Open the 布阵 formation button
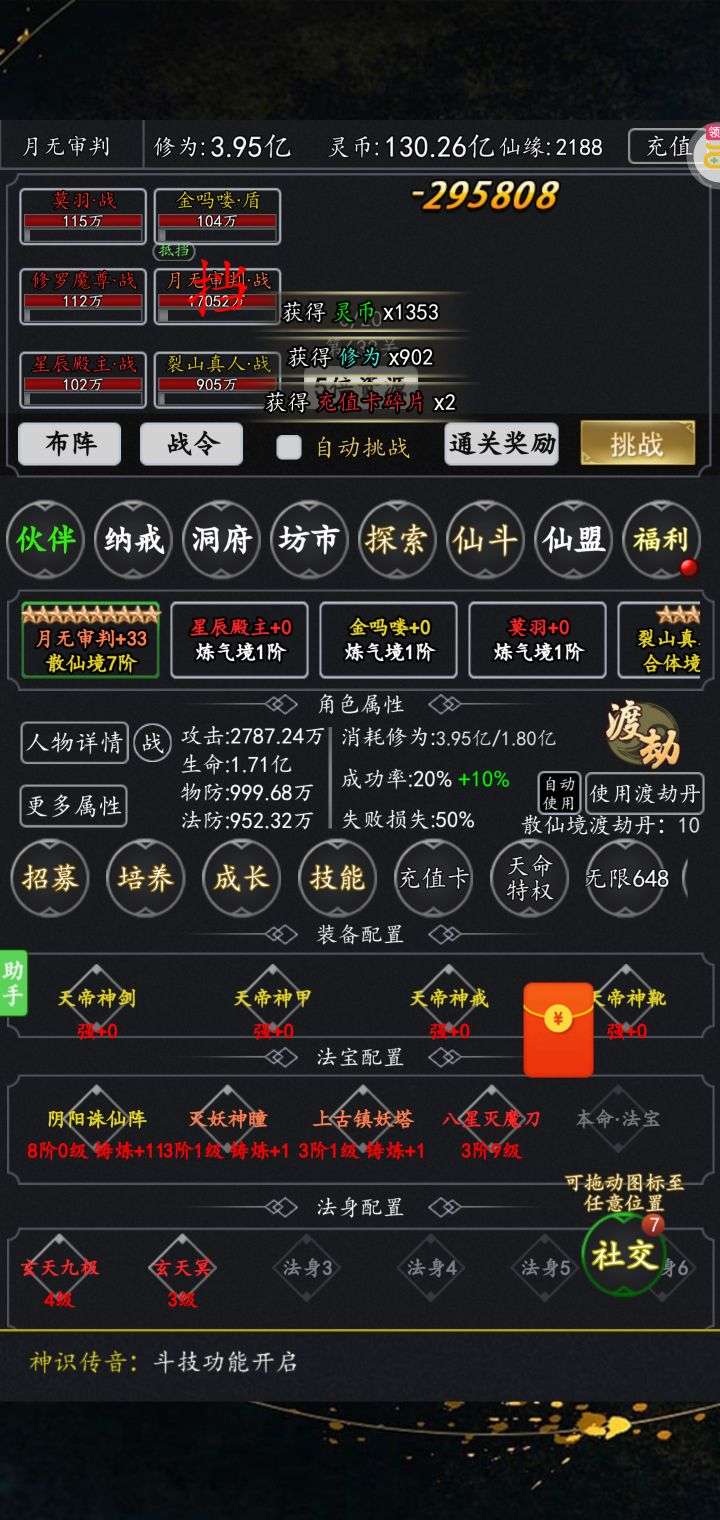 (x=70, y=443)
